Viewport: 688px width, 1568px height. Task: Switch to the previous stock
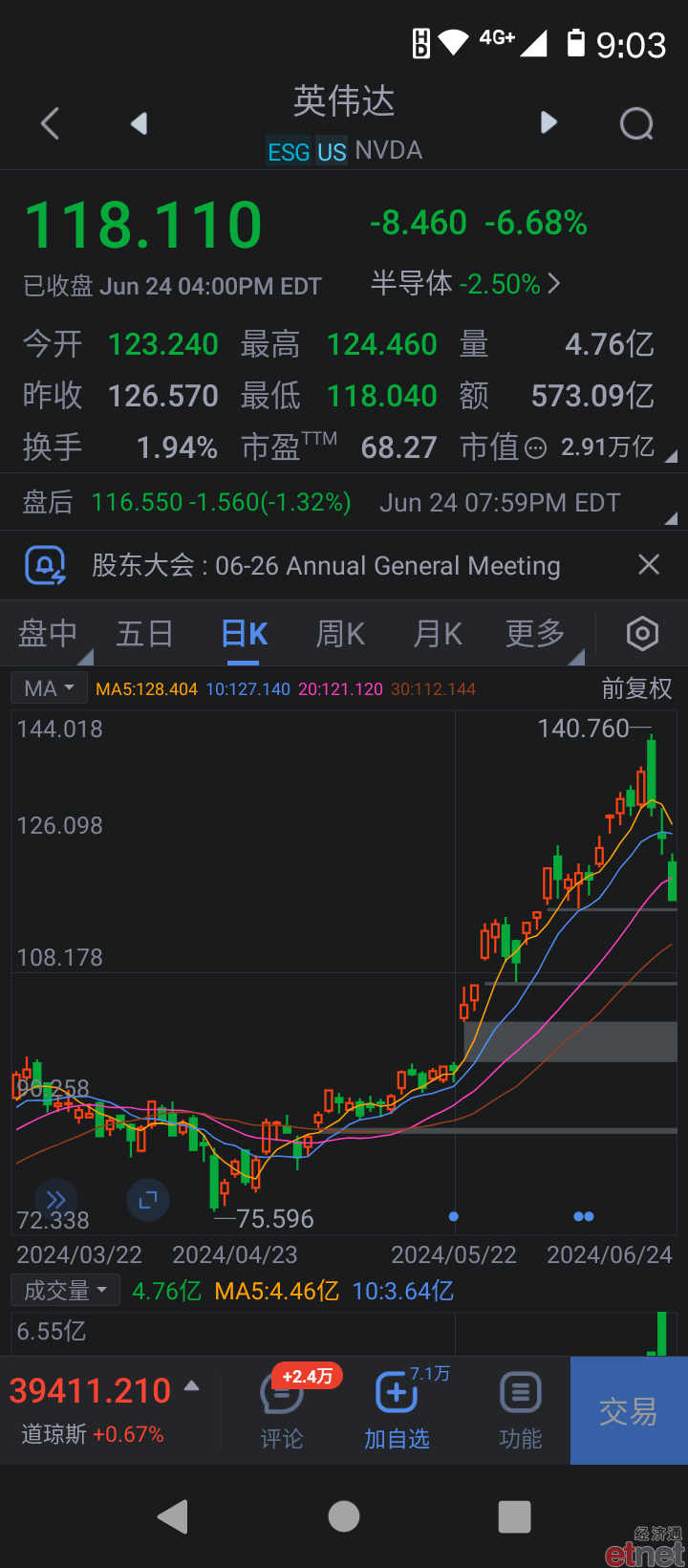[x=140, y=123]
